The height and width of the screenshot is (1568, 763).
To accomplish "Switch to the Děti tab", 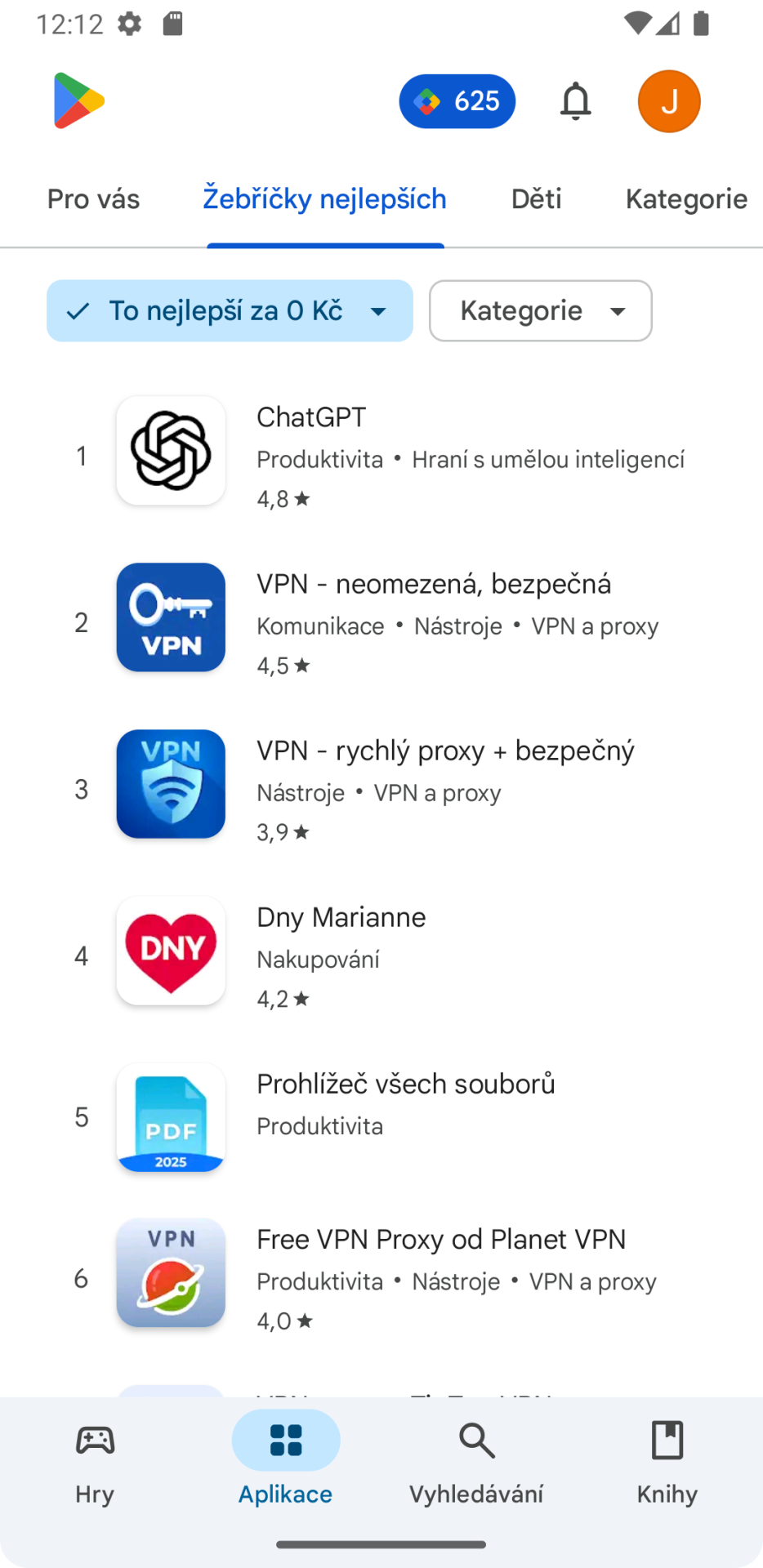I will tap(536, 198).
